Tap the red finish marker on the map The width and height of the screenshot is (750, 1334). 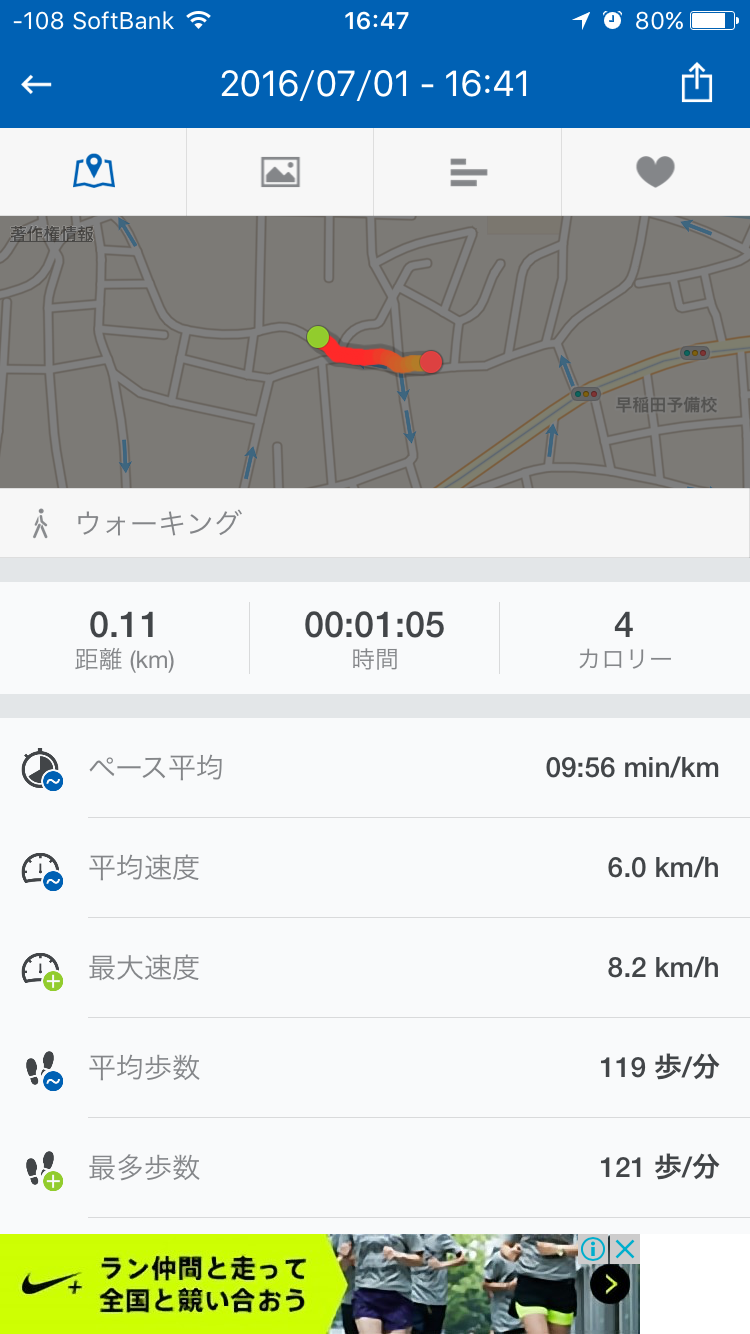pyautogui.click(x=431, y=363)
